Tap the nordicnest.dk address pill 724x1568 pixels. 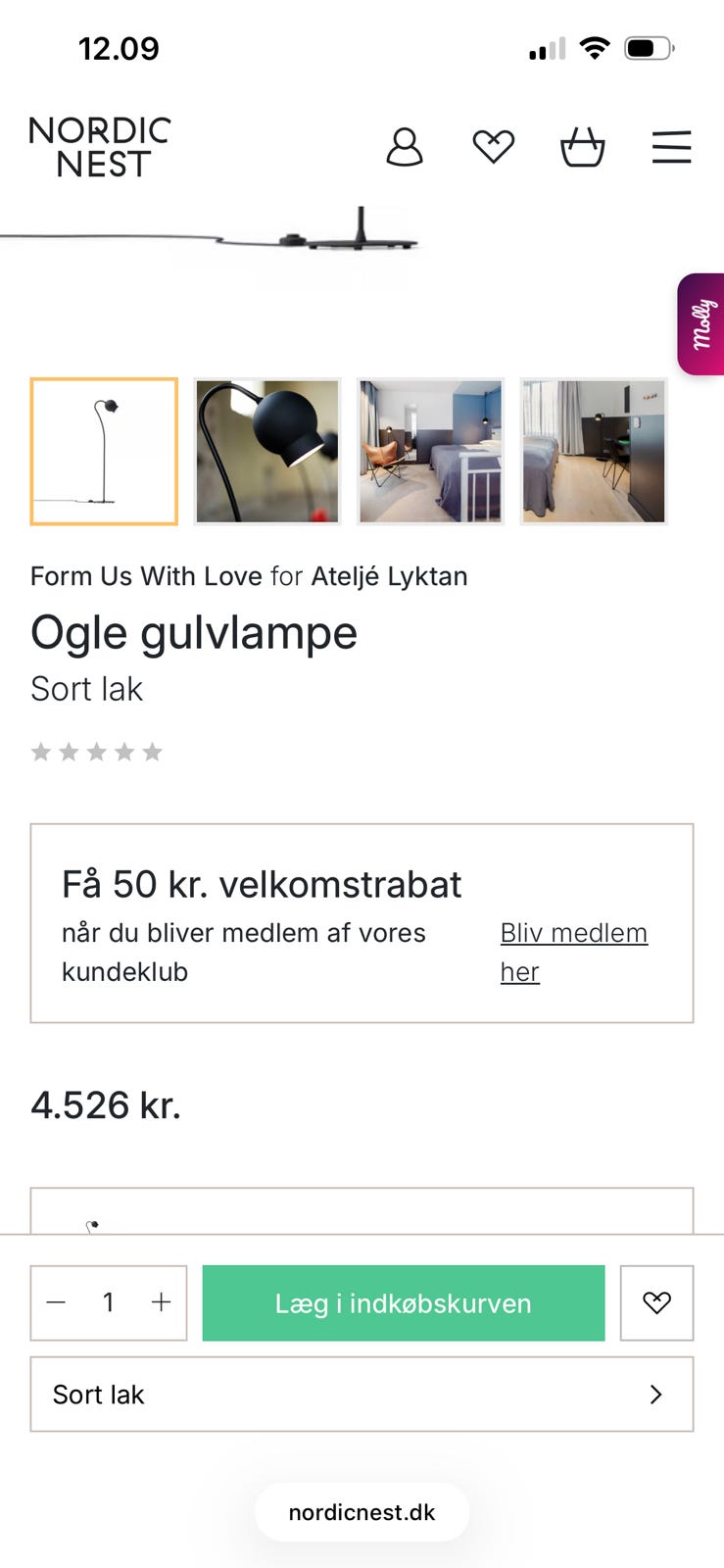362,1511
